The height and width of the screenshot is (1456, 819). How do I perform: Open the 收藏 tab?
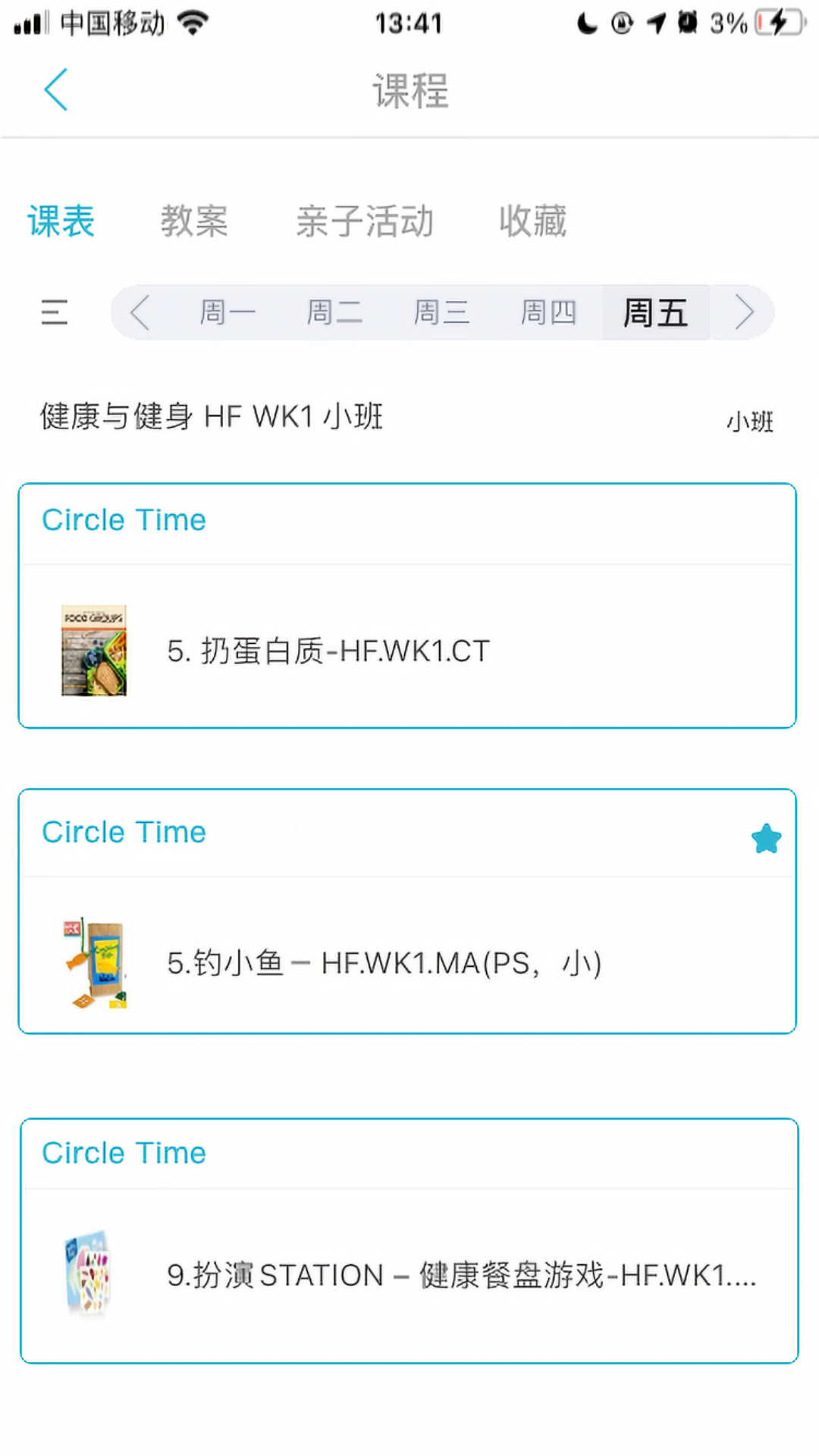click(x=533, y=221)
